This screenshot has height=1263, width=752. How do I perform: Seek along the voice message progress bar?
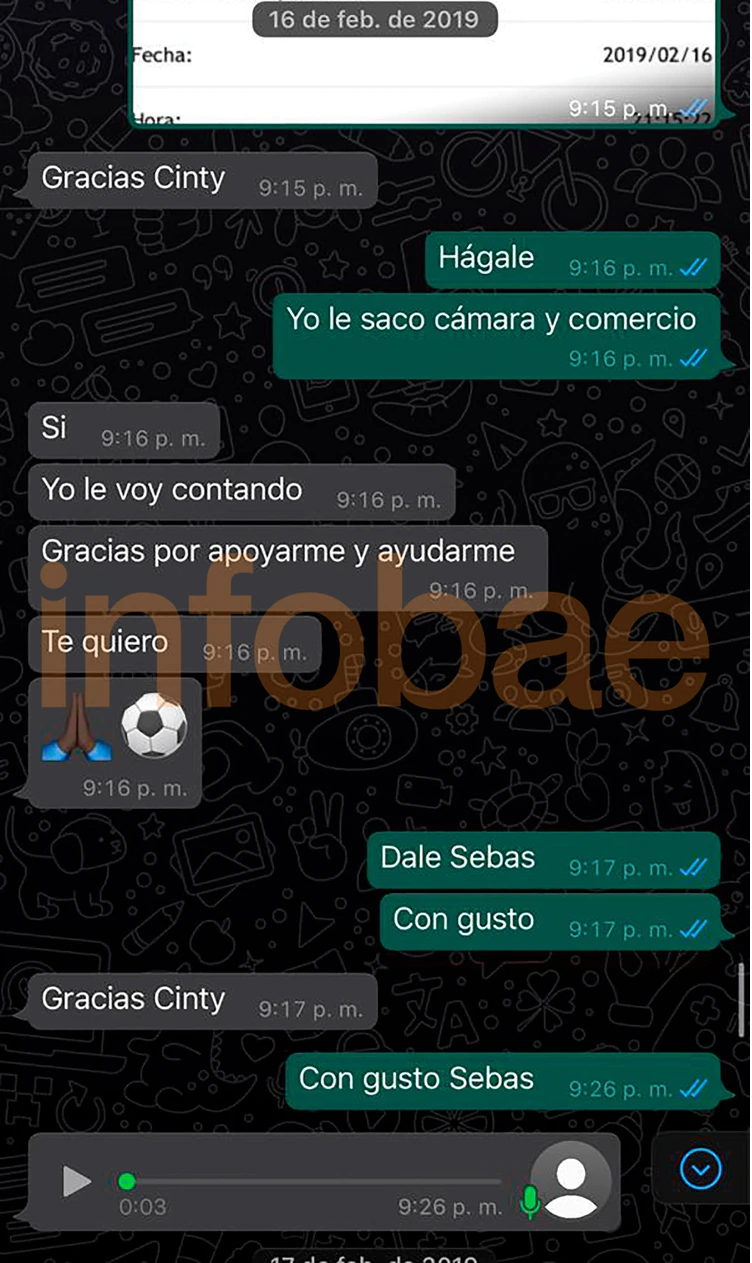tap(312, 1181)
